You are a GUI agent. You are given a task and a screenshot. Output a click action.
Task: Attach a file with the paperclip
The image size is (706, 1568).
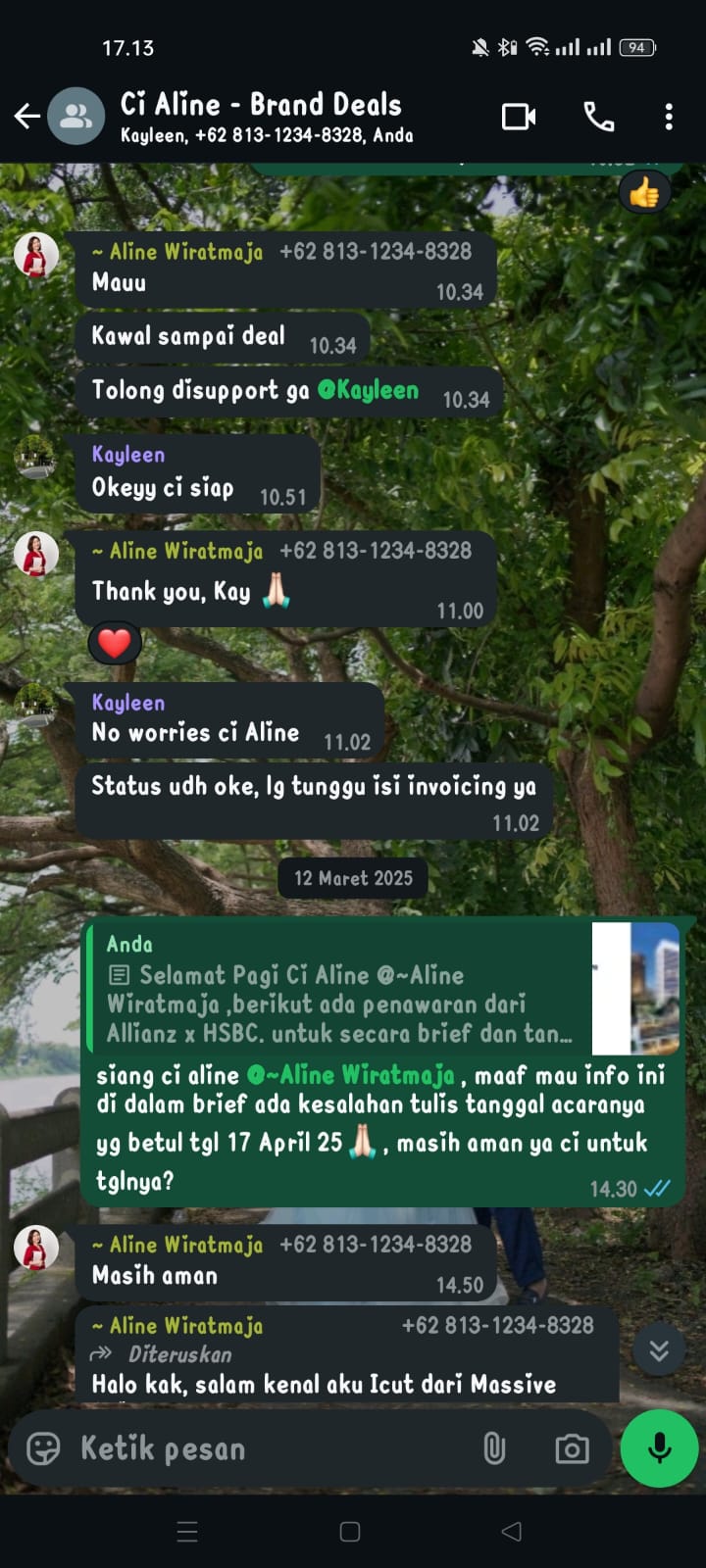pos(494,1448)
